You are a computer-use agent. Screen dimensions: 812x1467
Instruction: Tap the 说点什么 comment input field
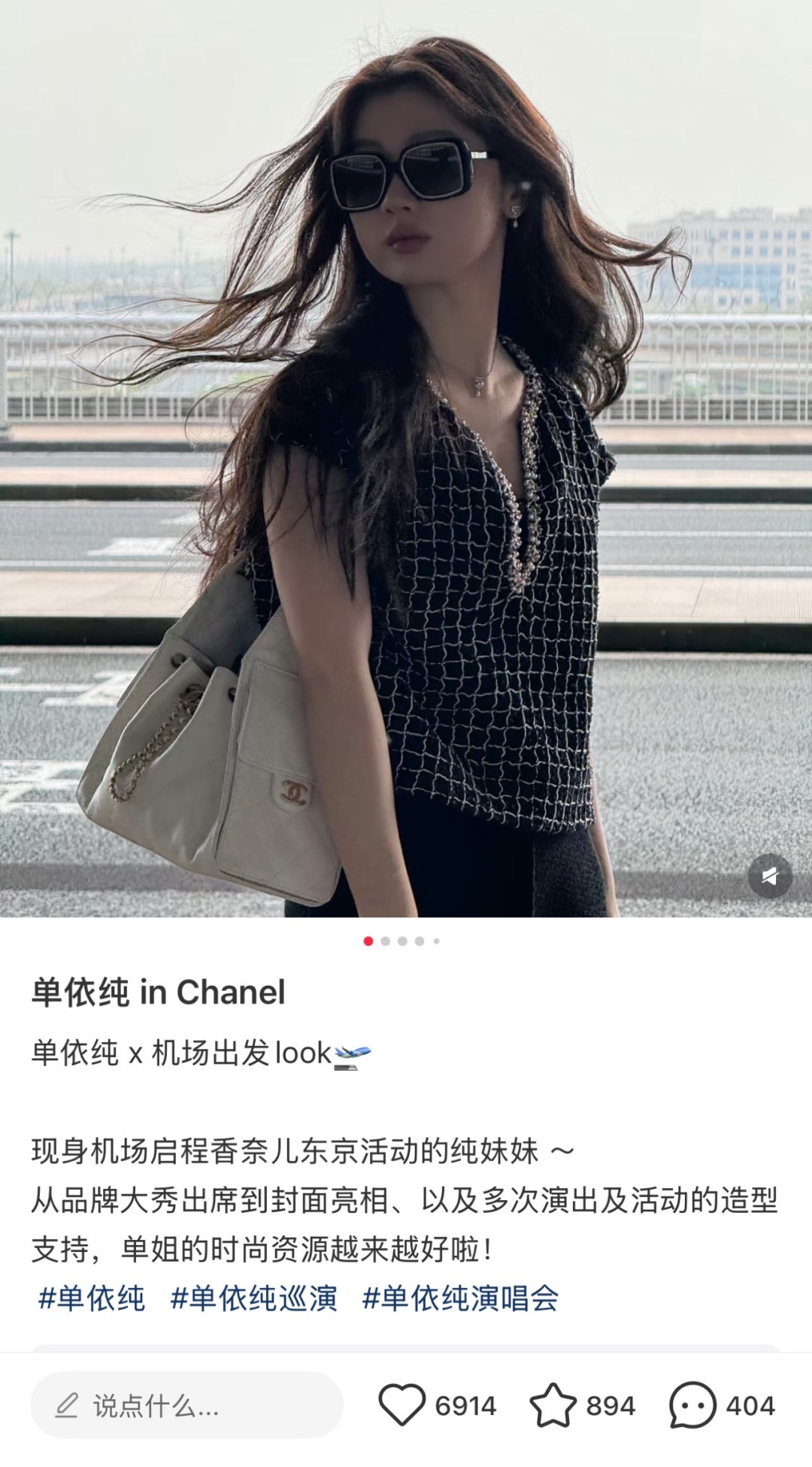pyautogui.click(x=186, y=1405)
